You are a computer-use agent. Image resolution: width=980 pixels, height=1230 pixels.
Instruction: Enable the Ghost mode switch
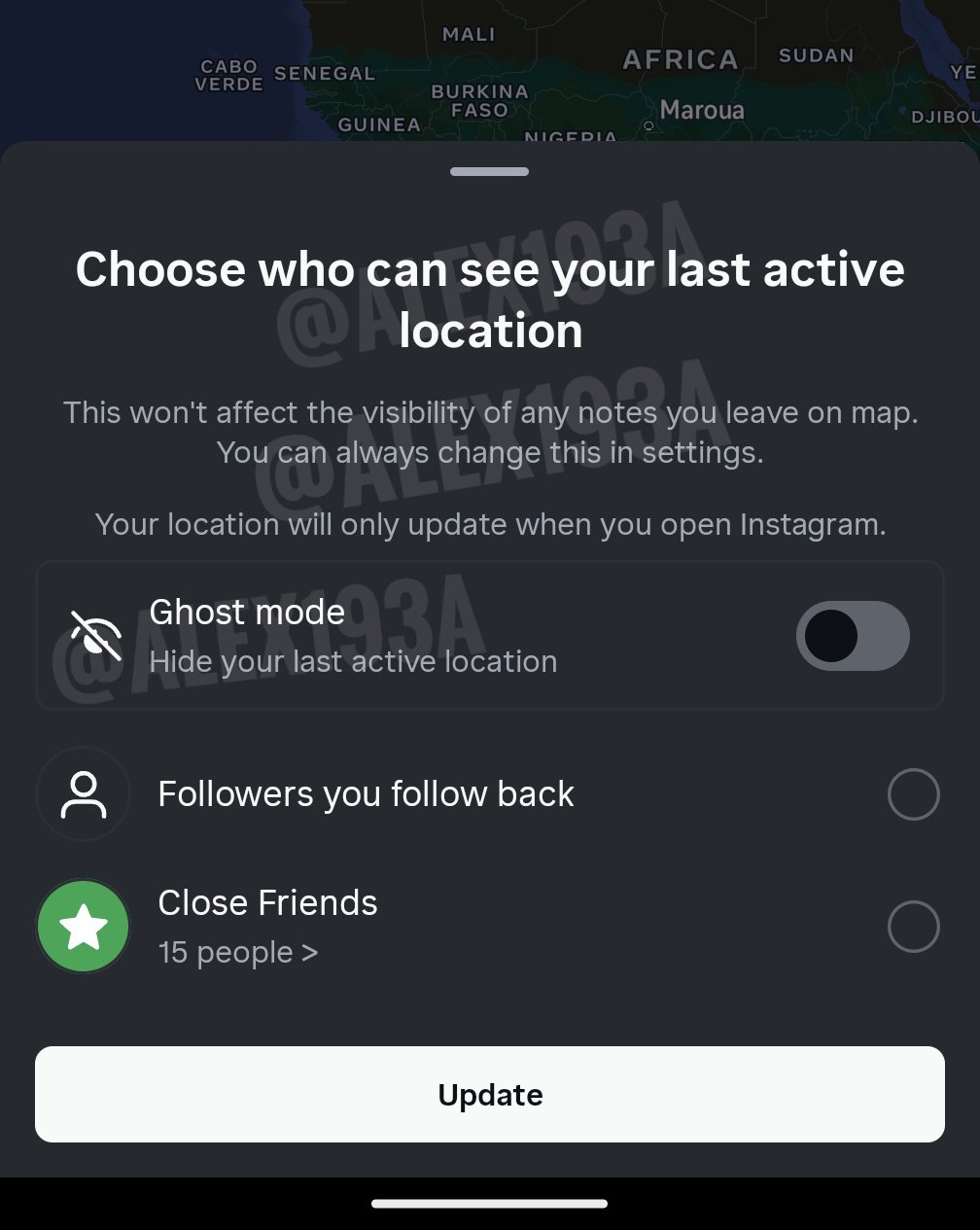click(x=853, y=636)
